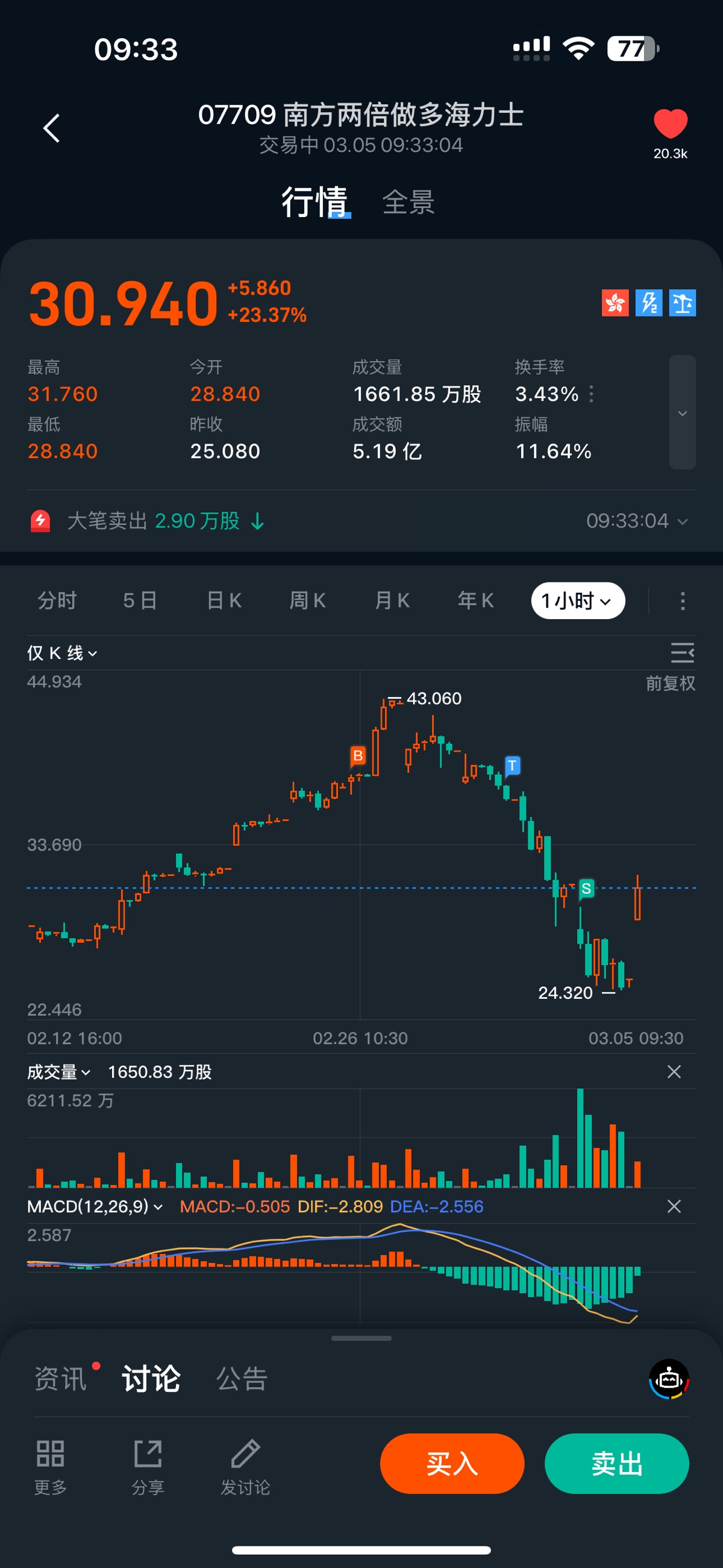Close the MACD indicator panel
This screenshot has width=723, height=1568.
point(674,1206)
